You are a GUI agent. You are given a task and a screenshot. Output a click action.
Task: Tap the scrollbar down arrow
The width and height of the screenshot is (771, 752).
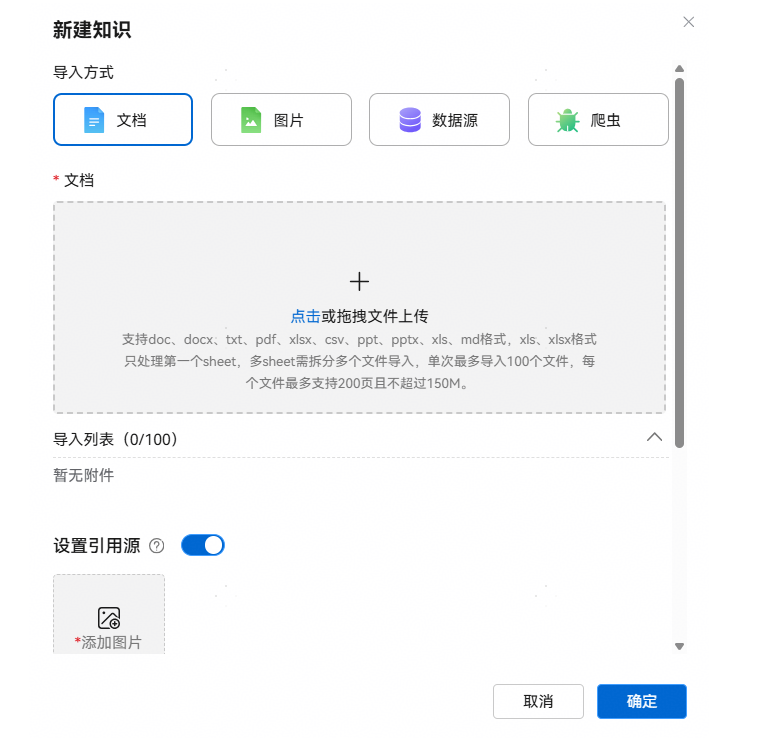click(x=679, y=647)
